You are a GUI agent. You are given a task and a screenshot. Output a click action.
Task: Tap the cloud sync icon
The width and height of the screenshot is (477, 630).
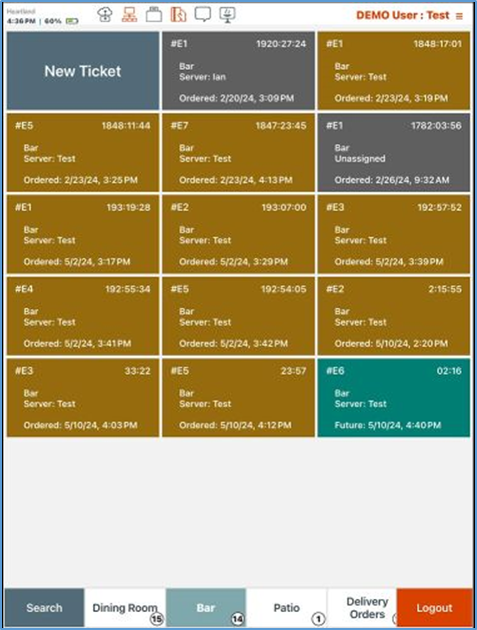(105, 15)
